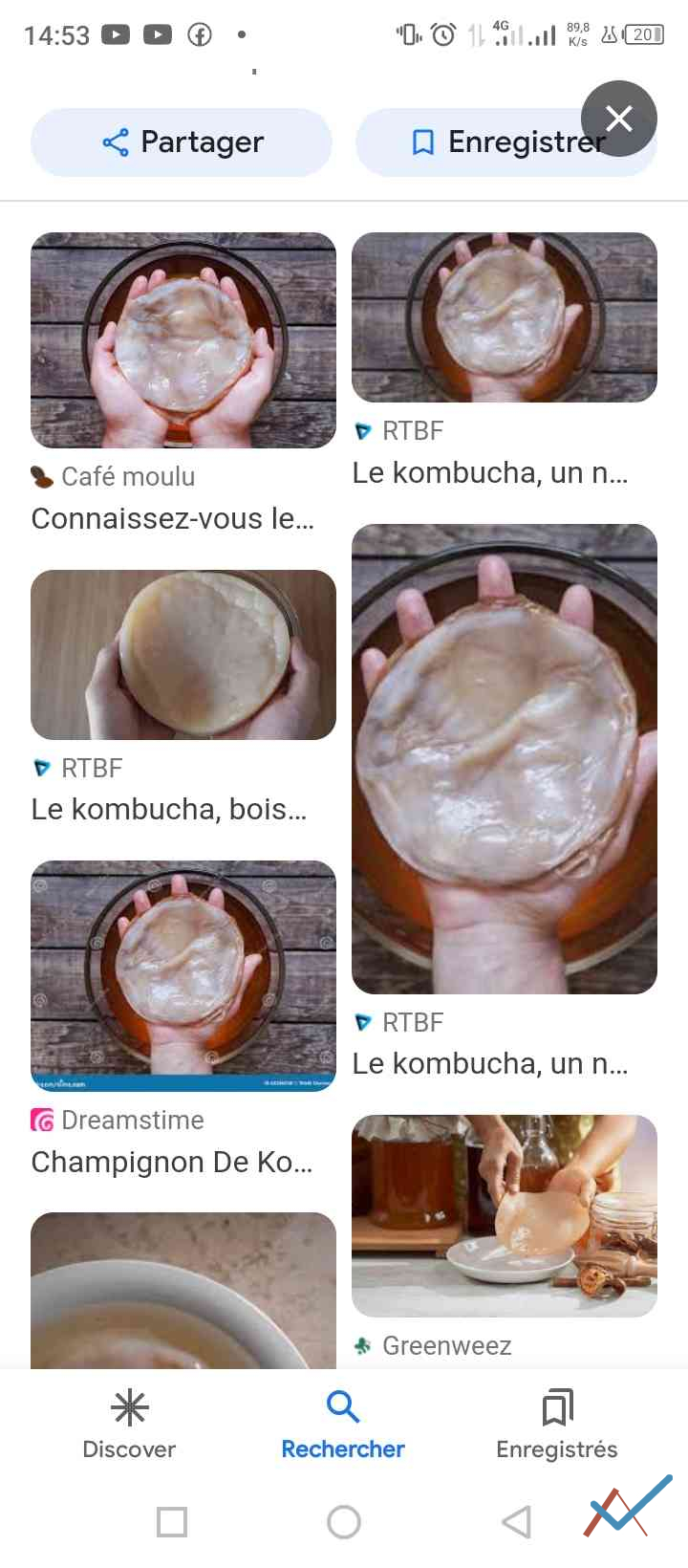The width and height of the screenshot is (688, 1568).
Task: Share this image via Partager
Action: pyautogui.click(x=182, y=142)
